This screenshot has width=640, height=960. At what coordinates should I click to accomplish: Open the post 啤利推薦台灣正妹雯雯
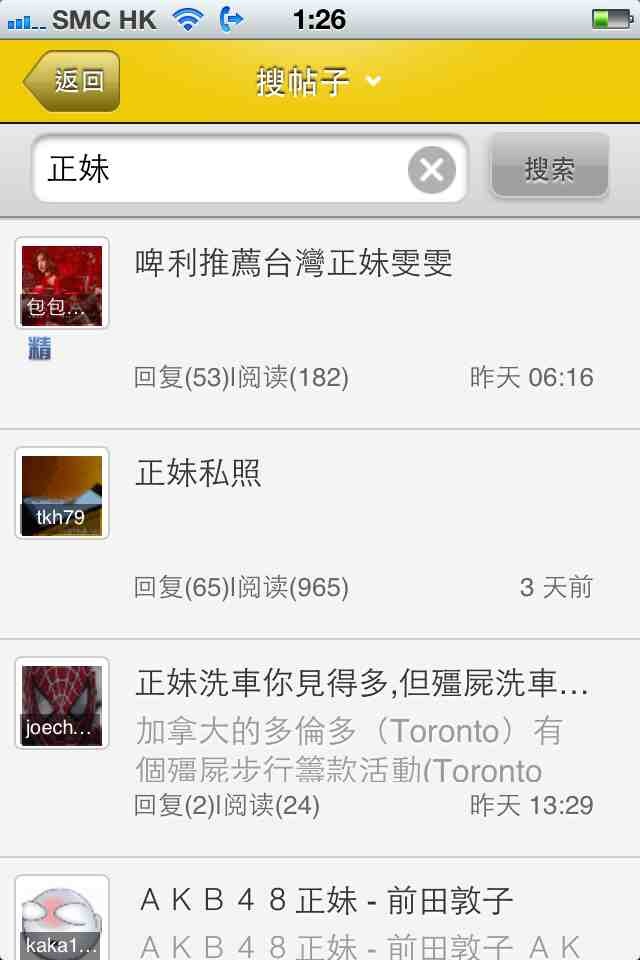click(x=294, y=263)
